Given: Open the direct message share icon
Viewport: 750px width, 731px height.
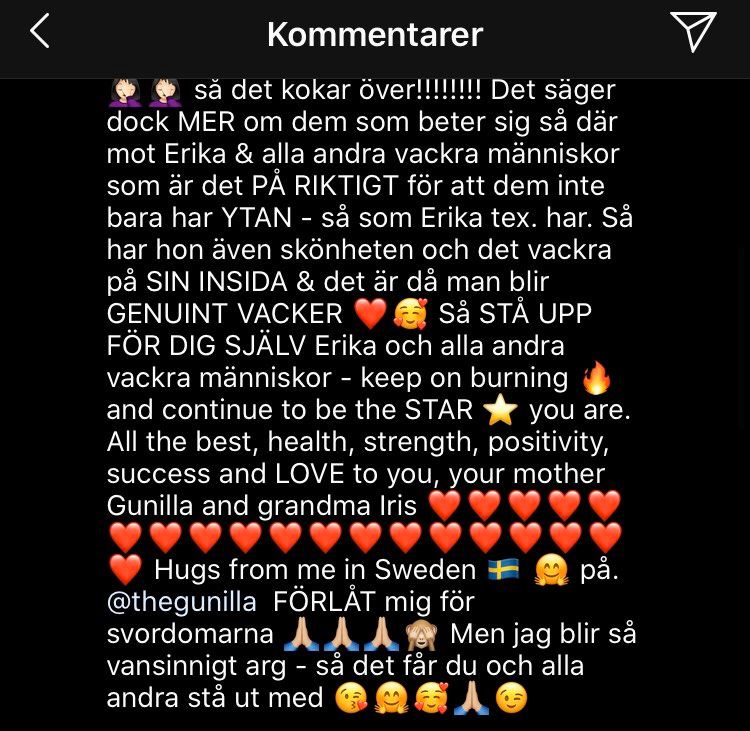Looking at the screenshot, I should tap(693, 32).
